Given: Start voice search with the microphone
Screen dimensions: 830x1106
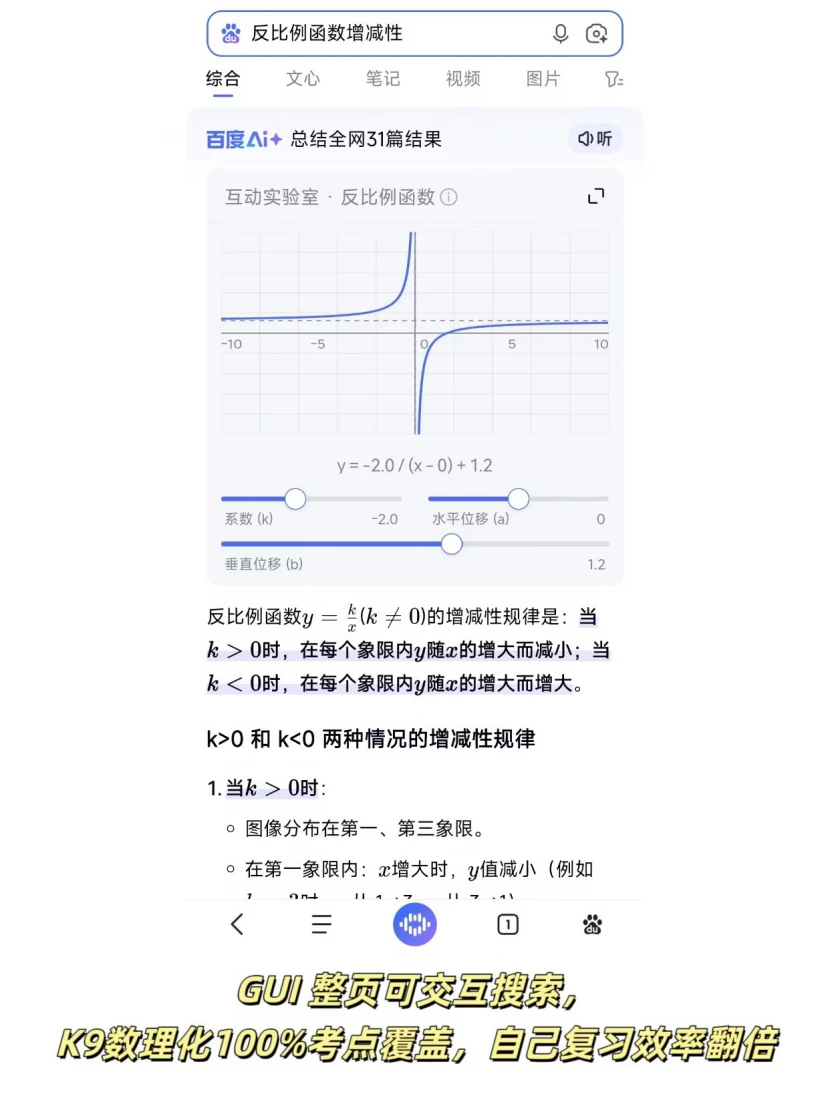Looking at the screenshot, I should (x=561, y=33).
